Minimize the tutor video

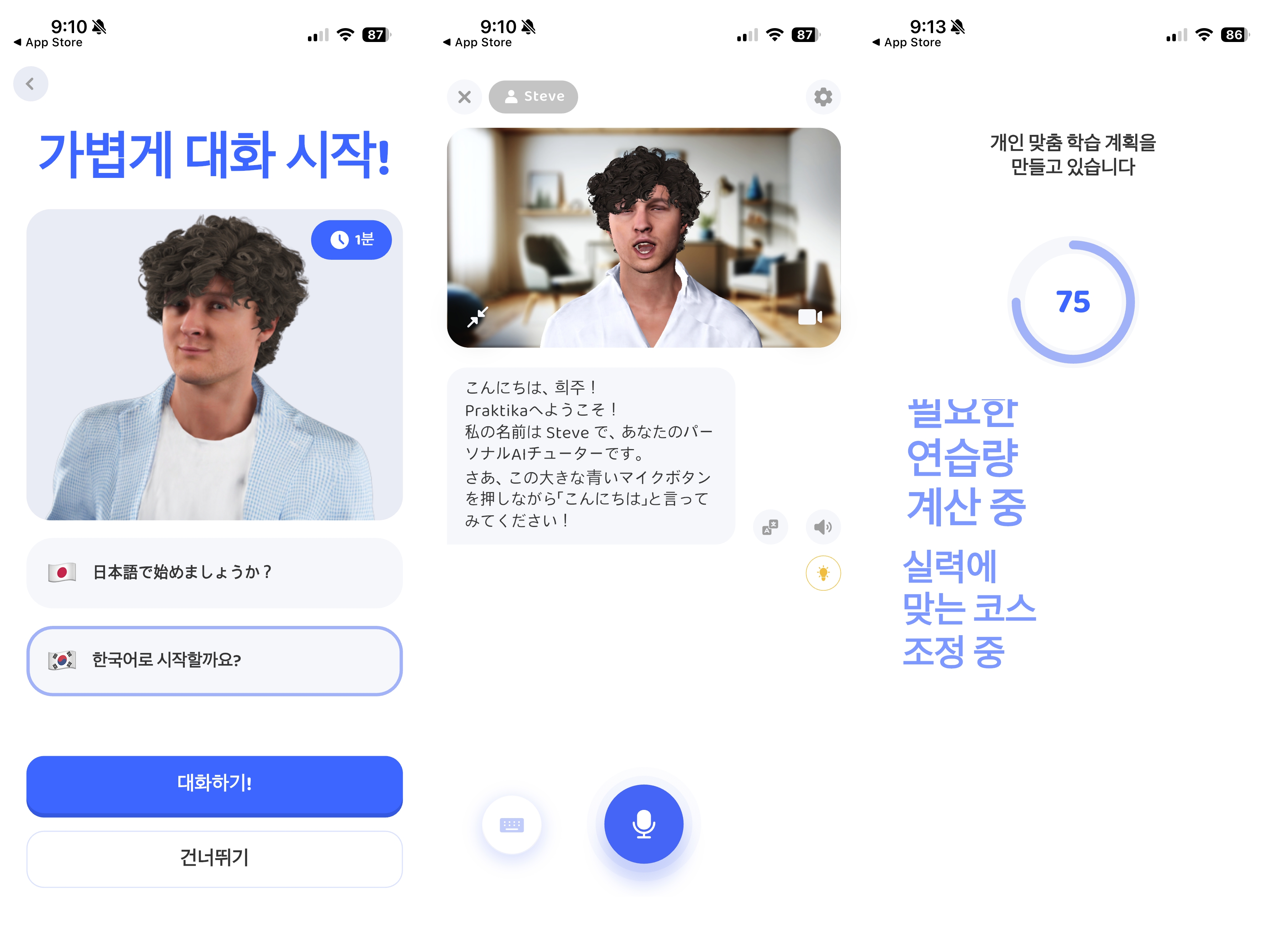pos(477,317)
